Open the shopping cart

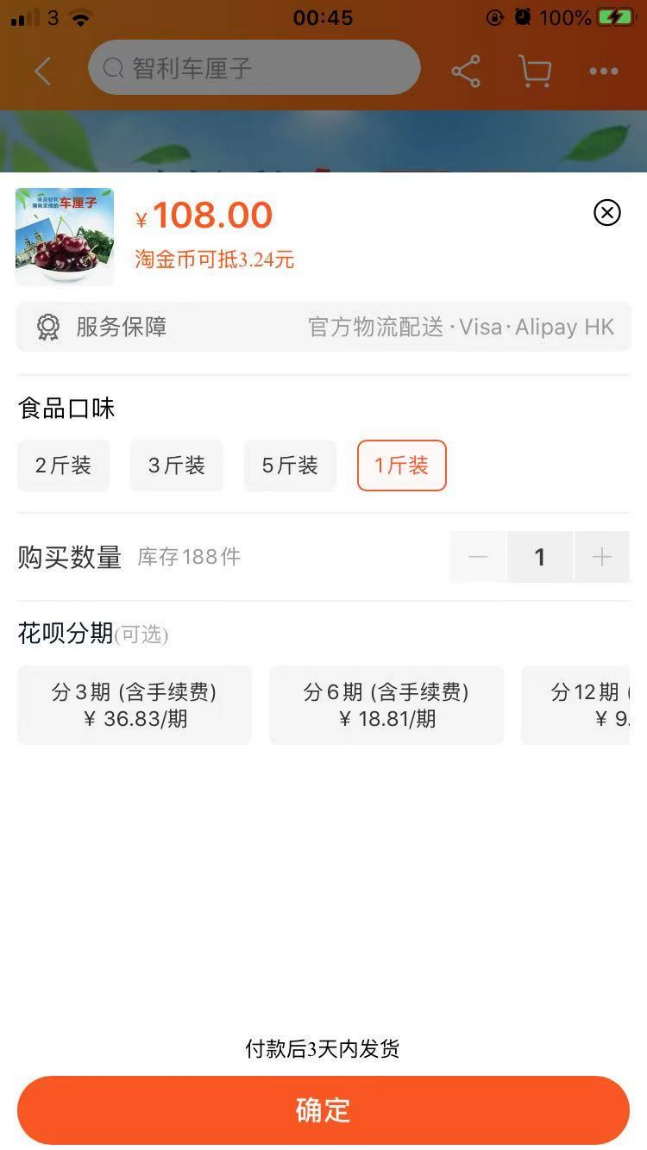coord(535,71)
